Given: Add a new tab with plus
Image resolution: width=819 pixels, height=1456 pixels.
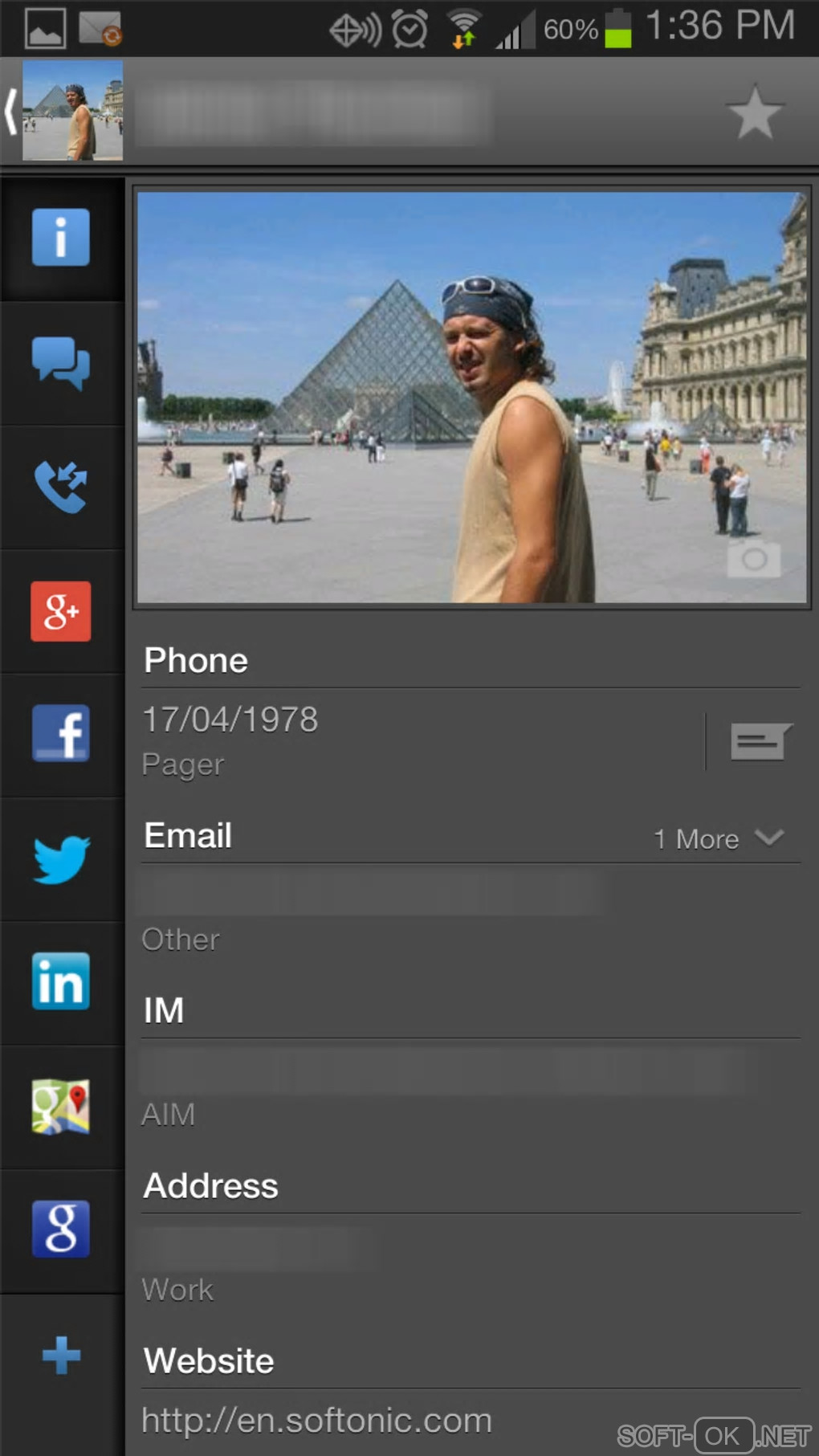Looking at the screenshot, I should click(61, 1356).
